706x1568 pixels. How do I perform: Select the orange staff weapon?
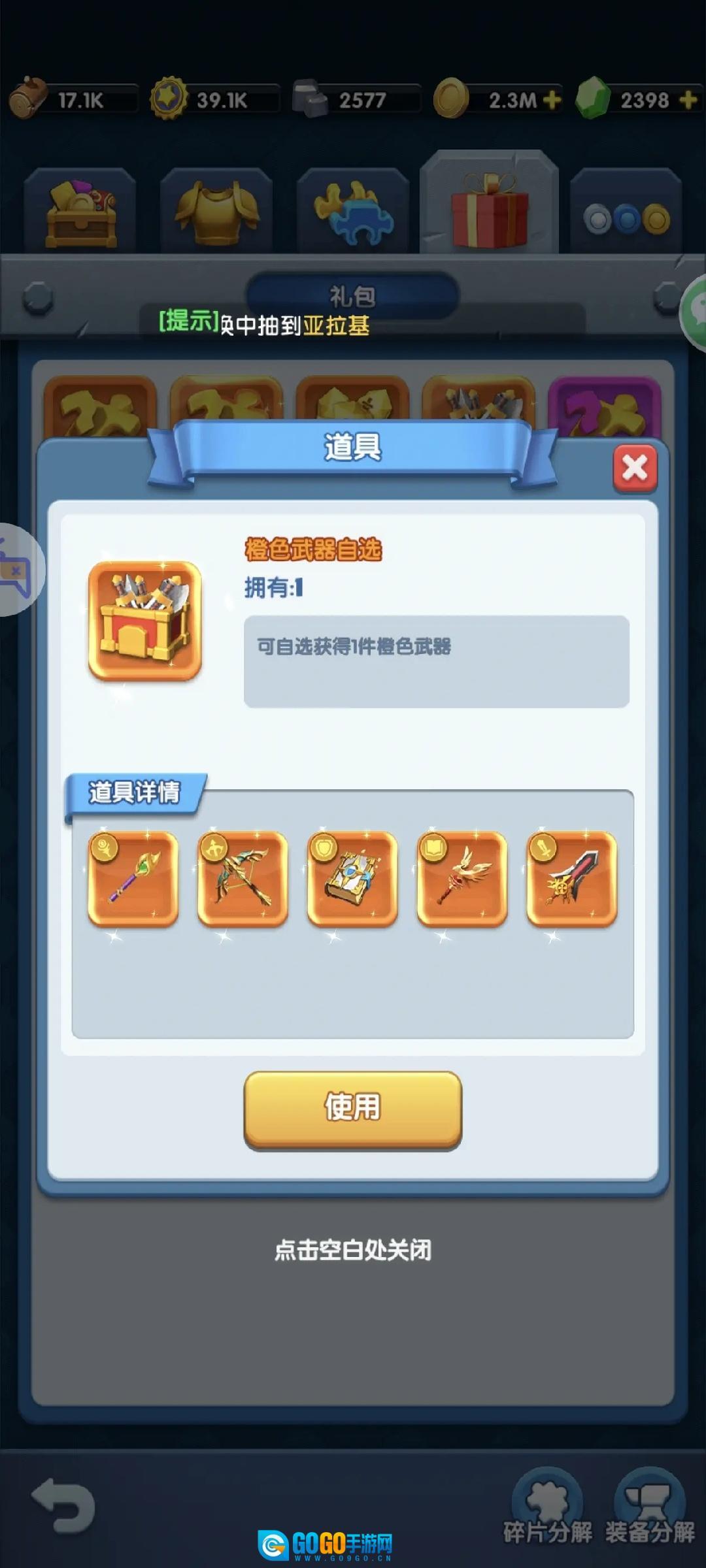[133, 878]
